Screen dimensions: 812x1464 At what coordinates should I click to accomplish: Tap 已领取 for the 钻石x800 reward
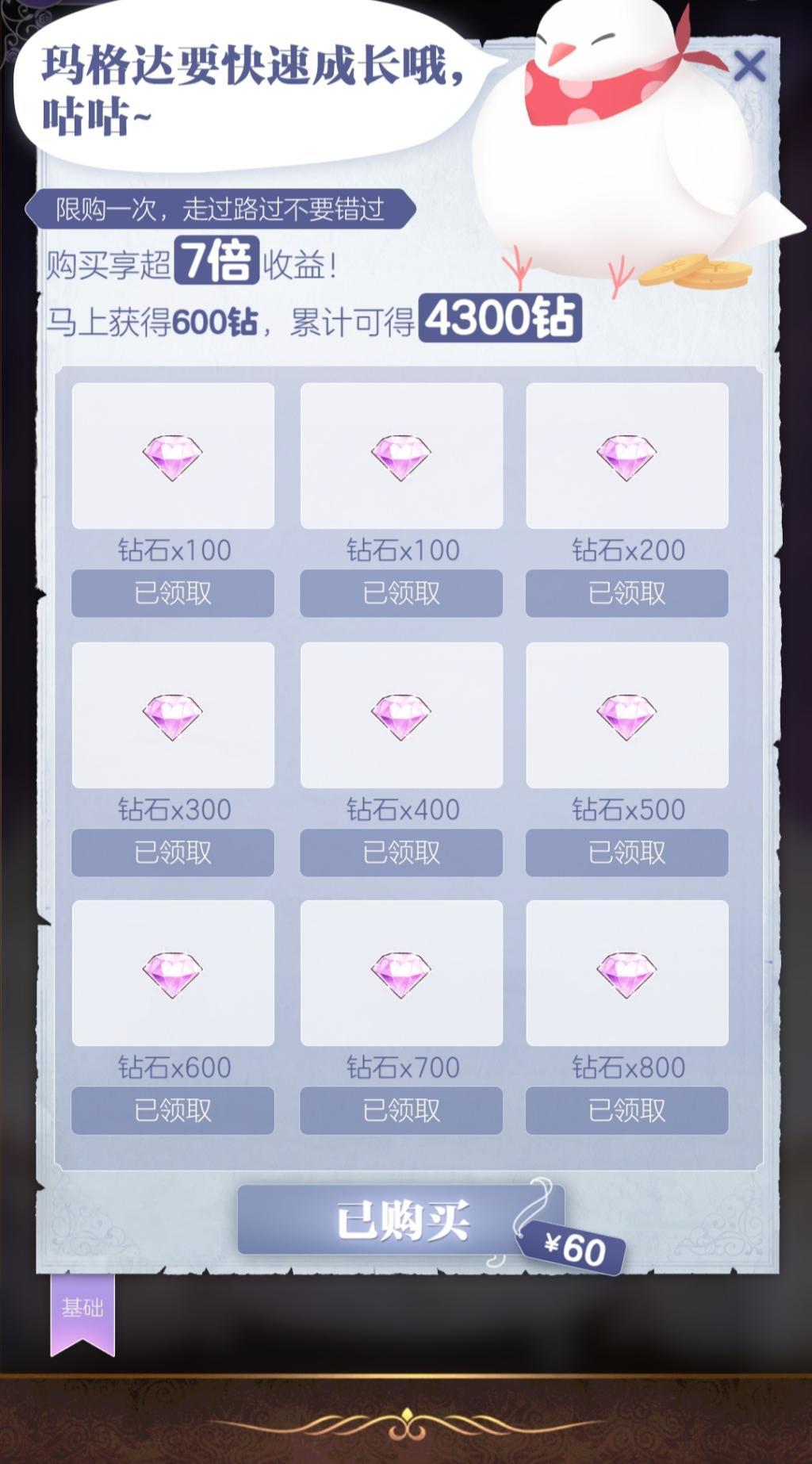click(626, 1110)
